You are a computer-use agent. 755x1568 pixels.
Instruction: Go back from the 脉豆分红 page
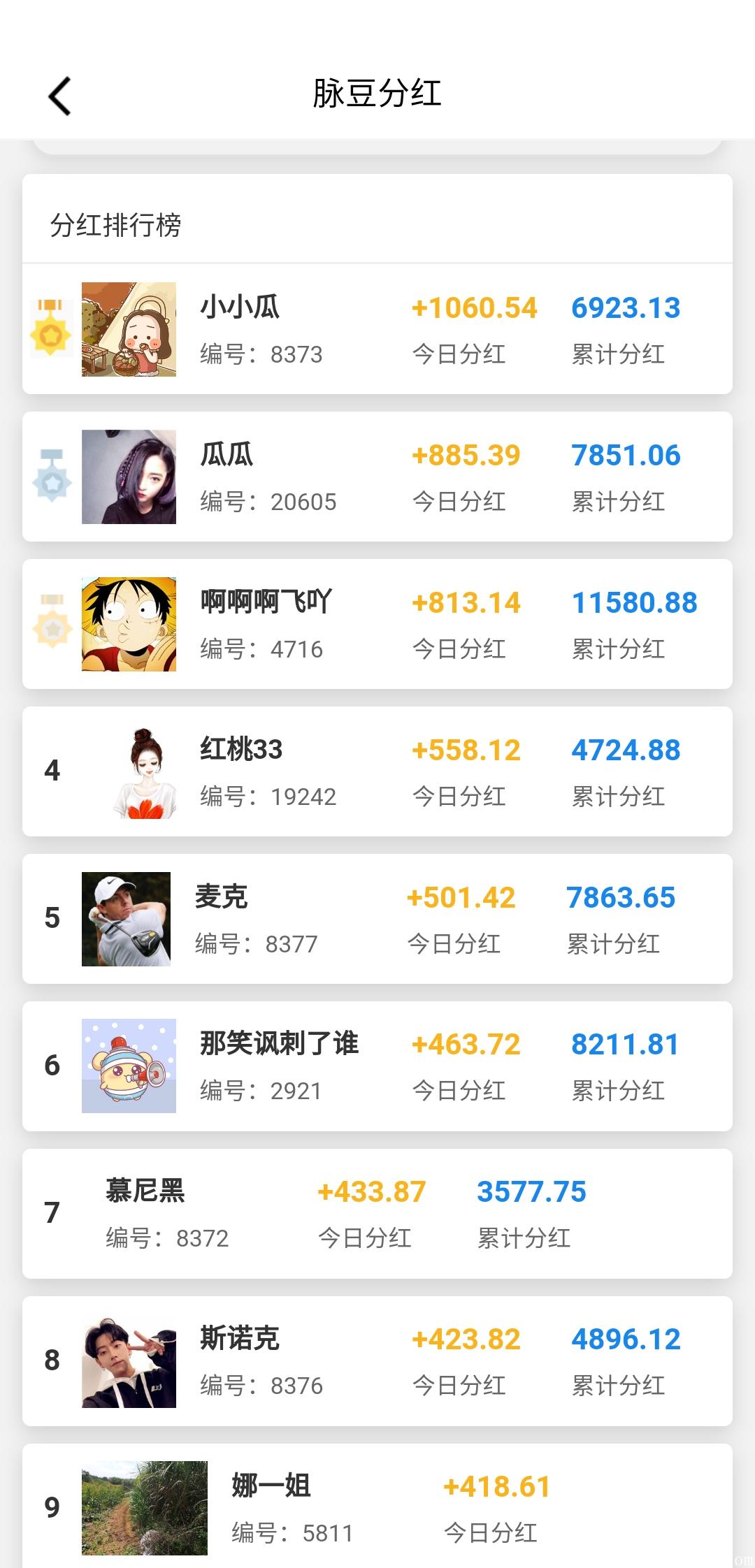click(x=60, y=95)
